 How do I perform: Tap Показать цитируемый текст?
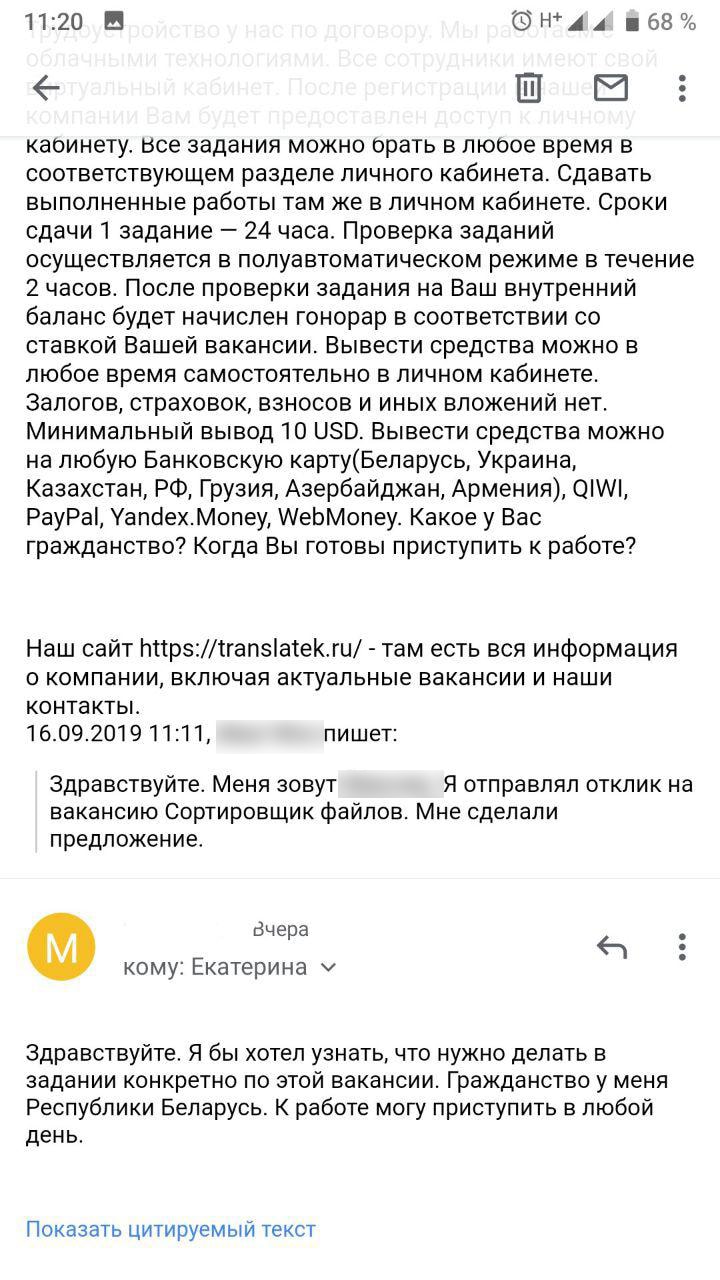170,1229
